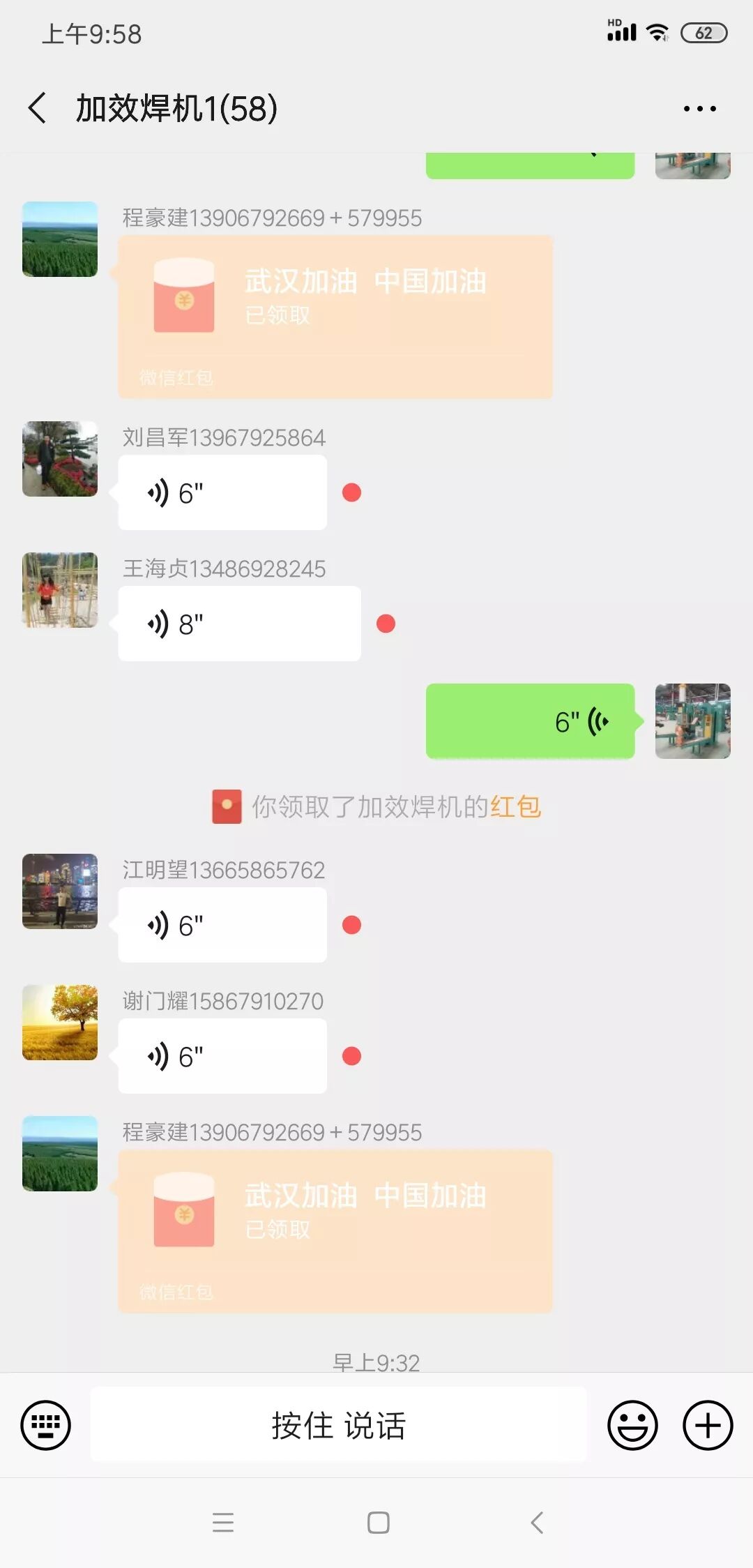This screenshot has width=753, height=1568.
Task: View 刘昌军's profile avatar
Action: (60, 459)
